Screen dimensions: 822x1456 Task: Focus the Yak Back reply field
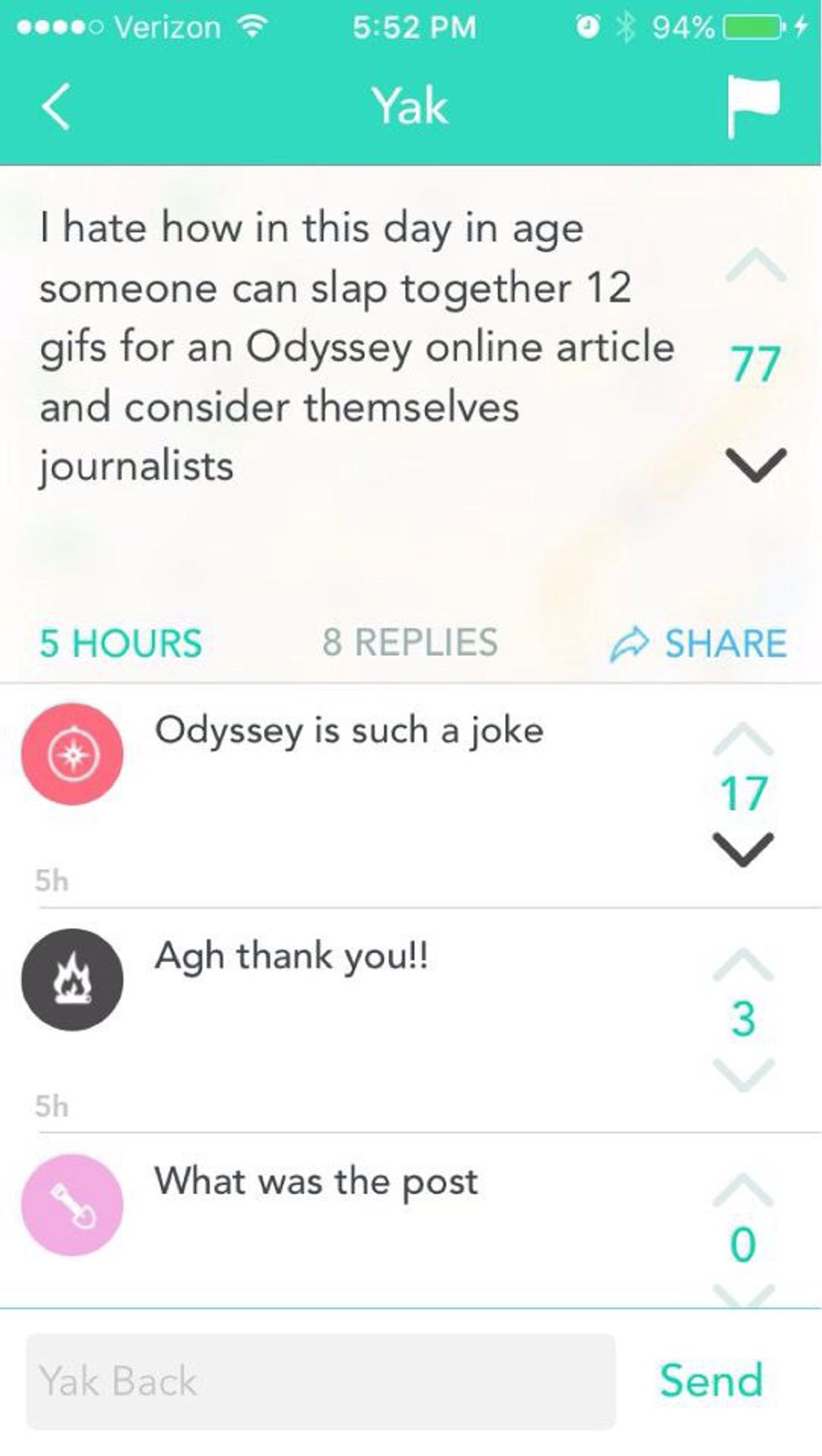point(320,1381)
